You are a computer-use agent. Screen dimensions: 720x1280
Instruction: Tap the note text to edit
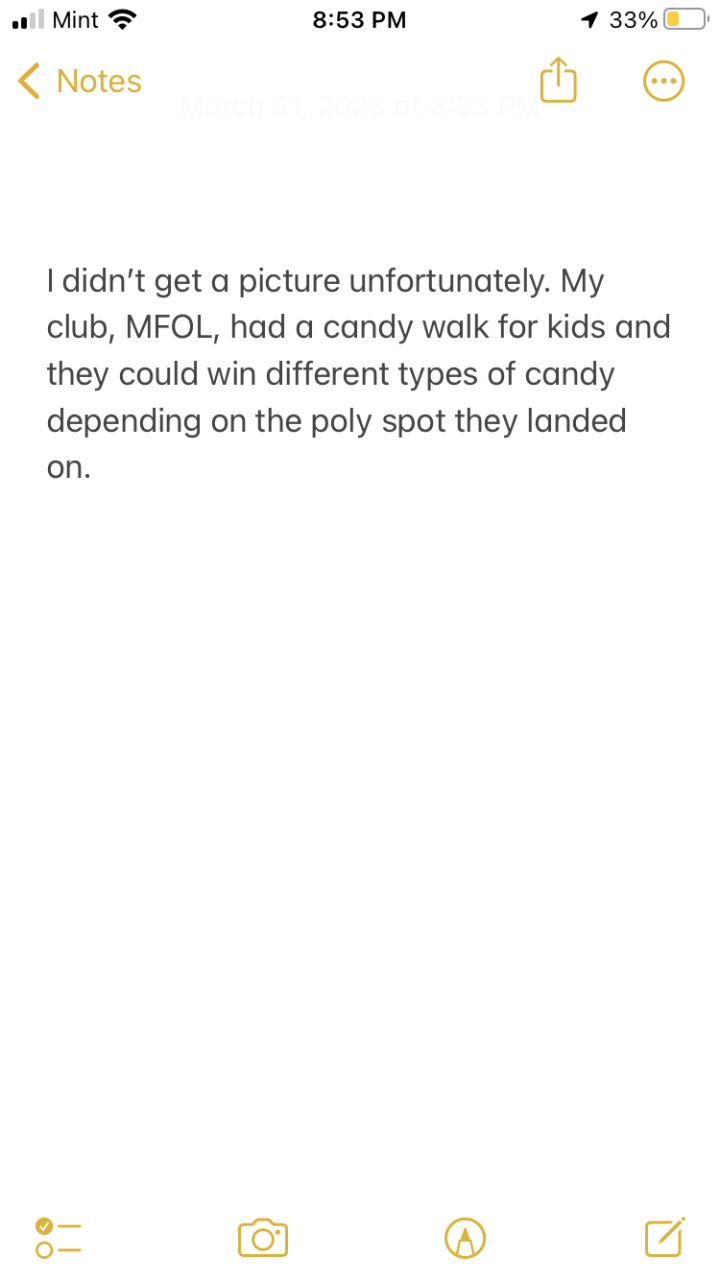[x=358, y=375]
